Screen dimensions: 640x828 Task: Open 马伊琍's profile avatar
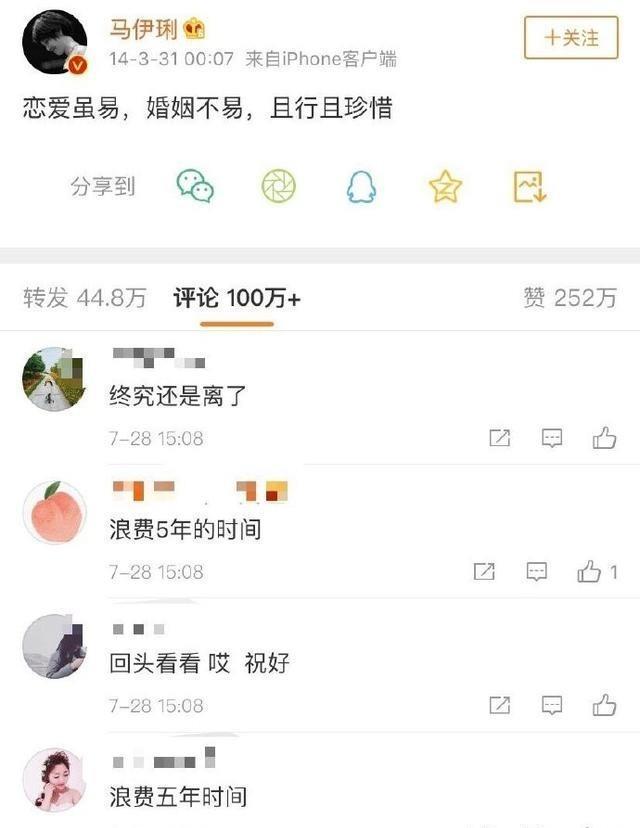tap(54, 43)
